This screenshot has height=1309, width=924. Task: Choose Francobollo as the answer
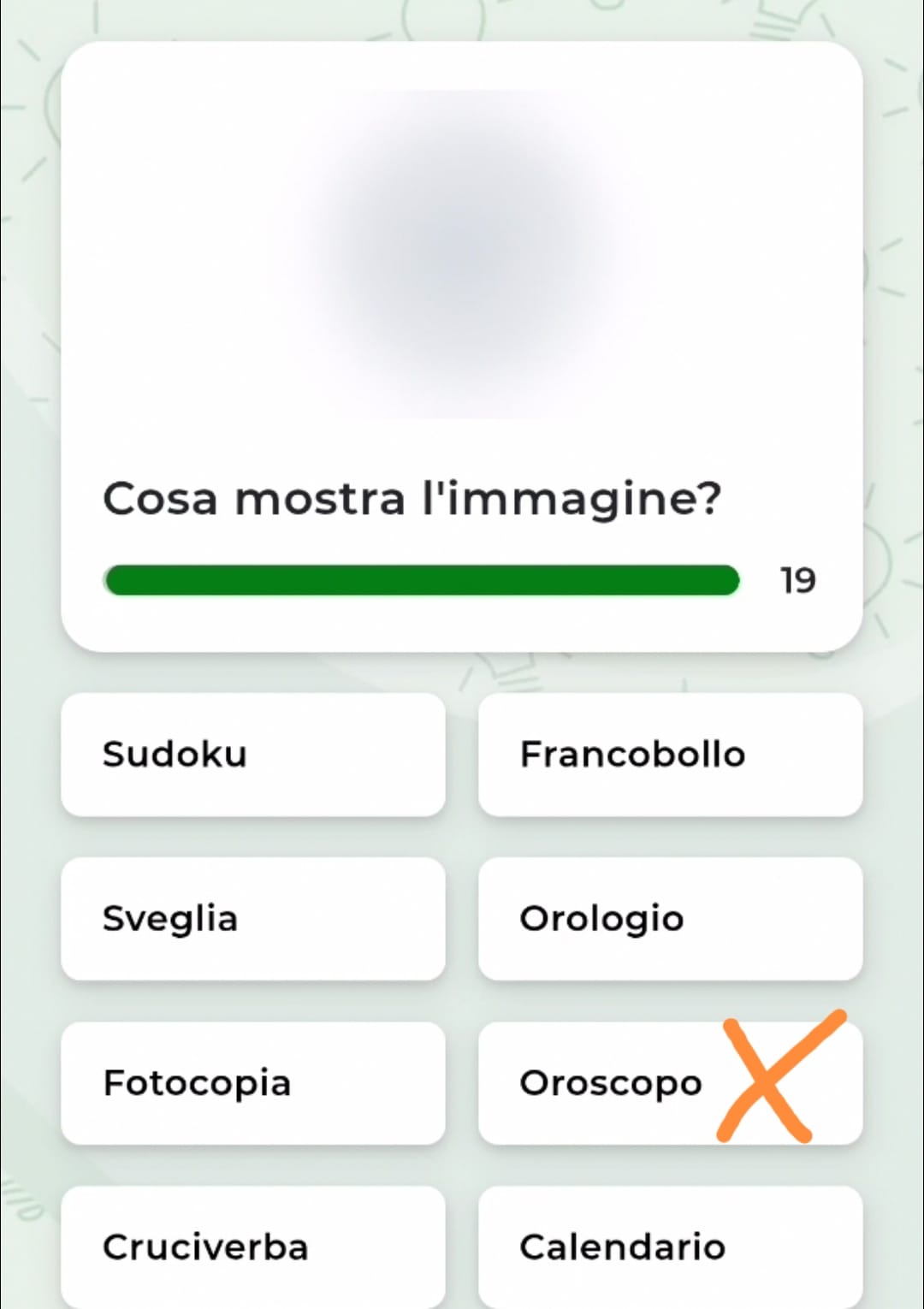tap(670, 755)
